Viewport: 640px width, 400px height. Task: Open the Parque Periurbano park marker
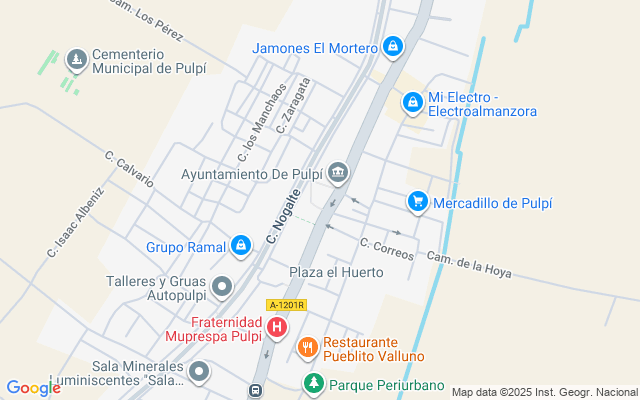point(314,384)
